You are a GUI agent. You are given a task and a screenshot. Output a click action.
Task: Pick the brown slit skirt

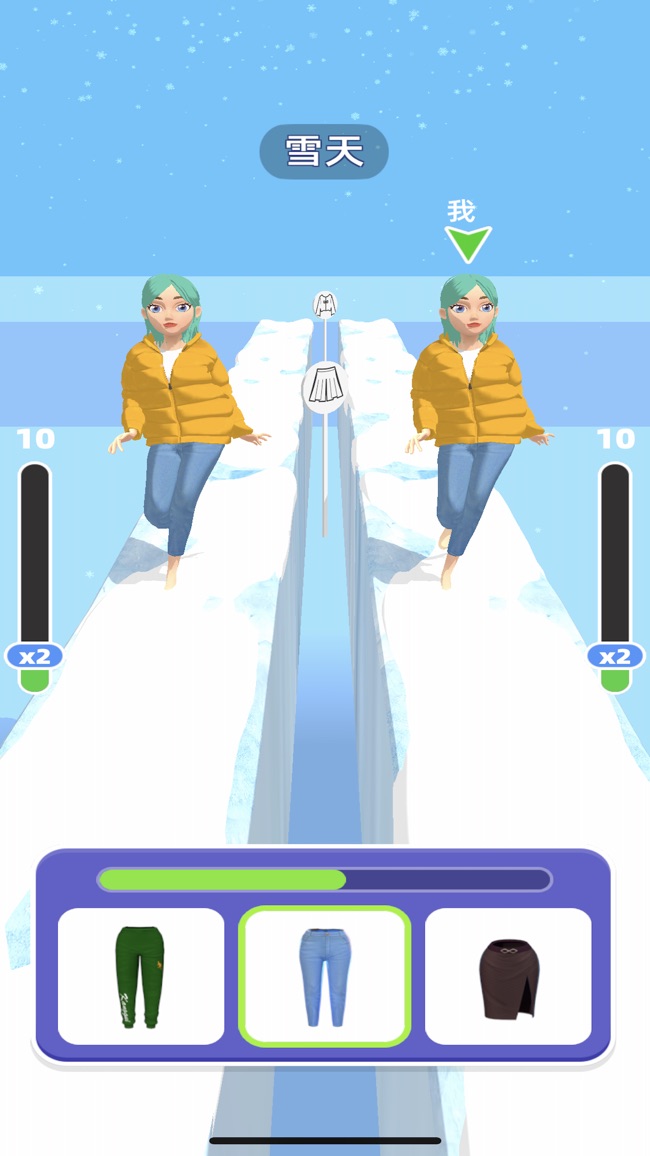[x=507, y=976]
